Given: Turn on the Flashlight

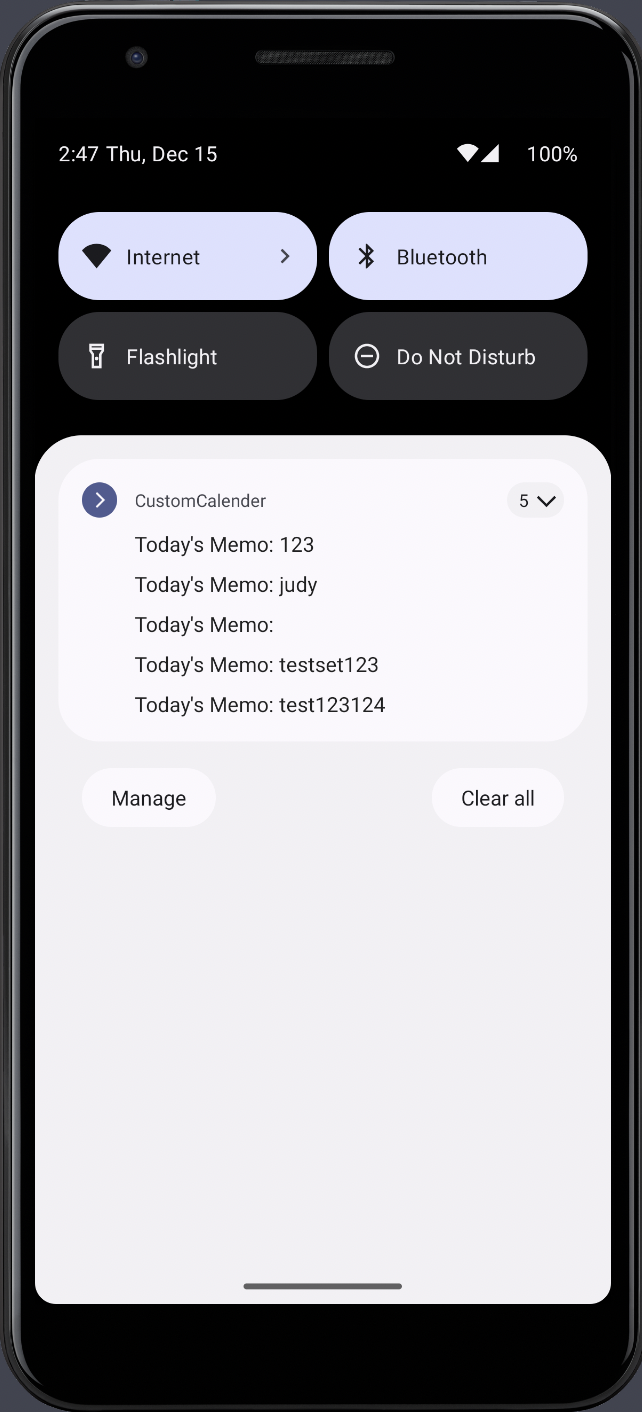Looking at the screenshot, I should coord(187,357).
